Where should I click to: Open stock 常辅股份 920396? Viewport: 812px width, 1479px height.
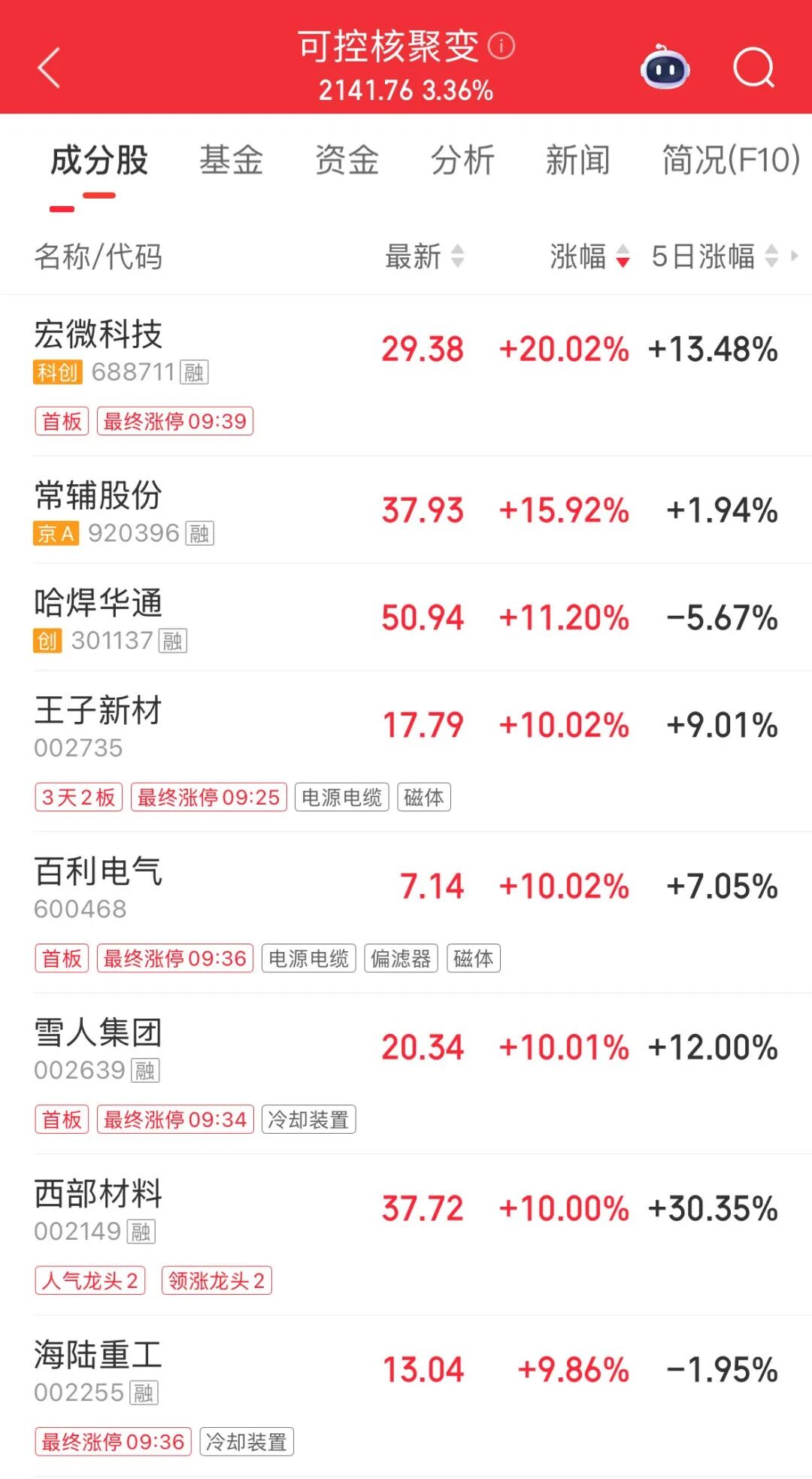[99, 496]
